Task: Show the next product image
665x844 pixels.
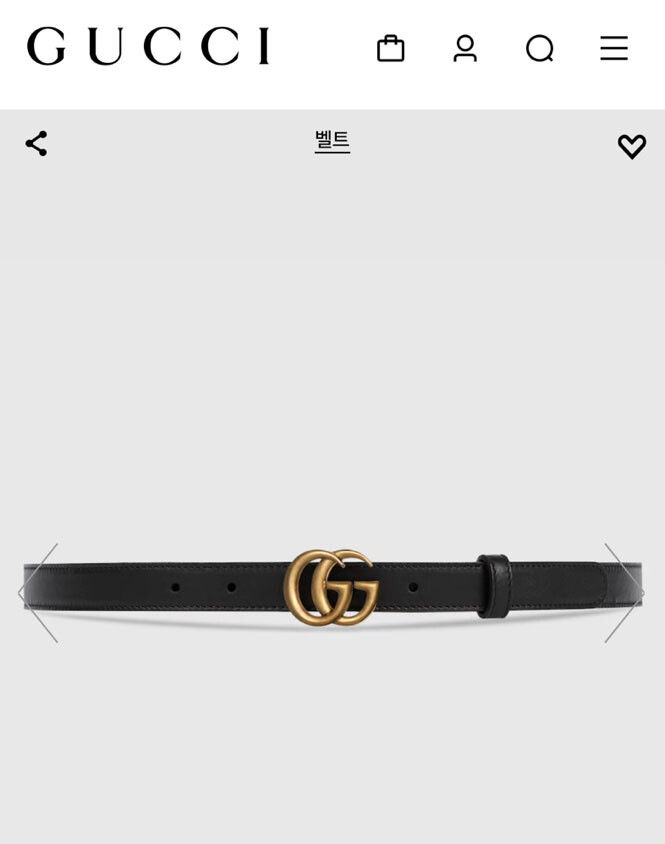Action: coord(624,593)
